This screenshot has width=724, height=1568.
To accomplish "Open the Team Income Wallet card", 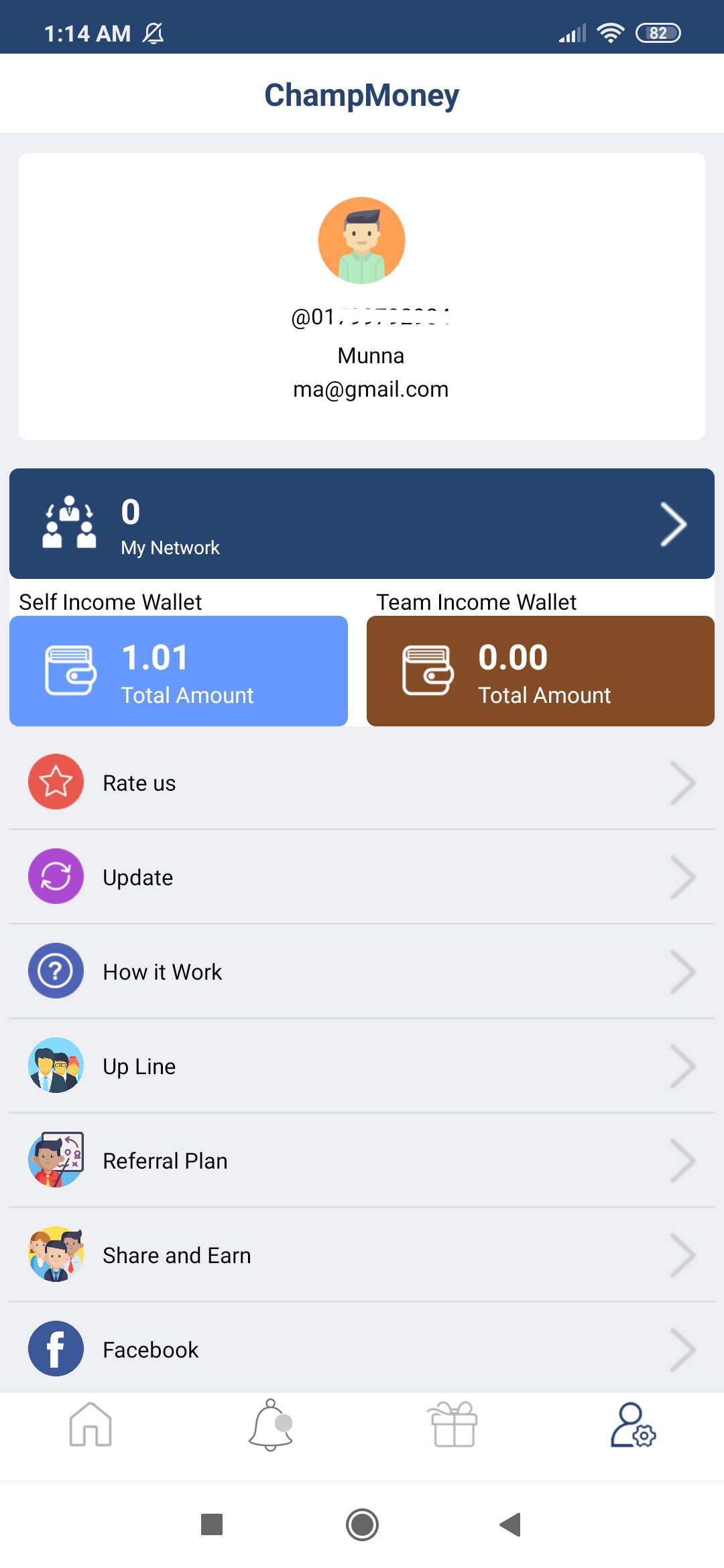I will [x=540, y=671].
